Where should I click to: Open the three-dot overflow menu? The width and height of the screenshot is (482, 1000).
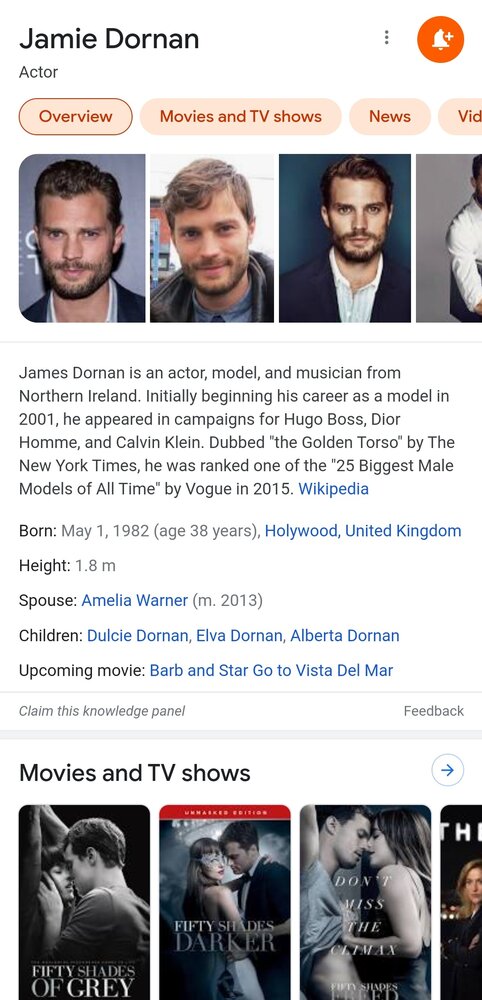[386, 38]
